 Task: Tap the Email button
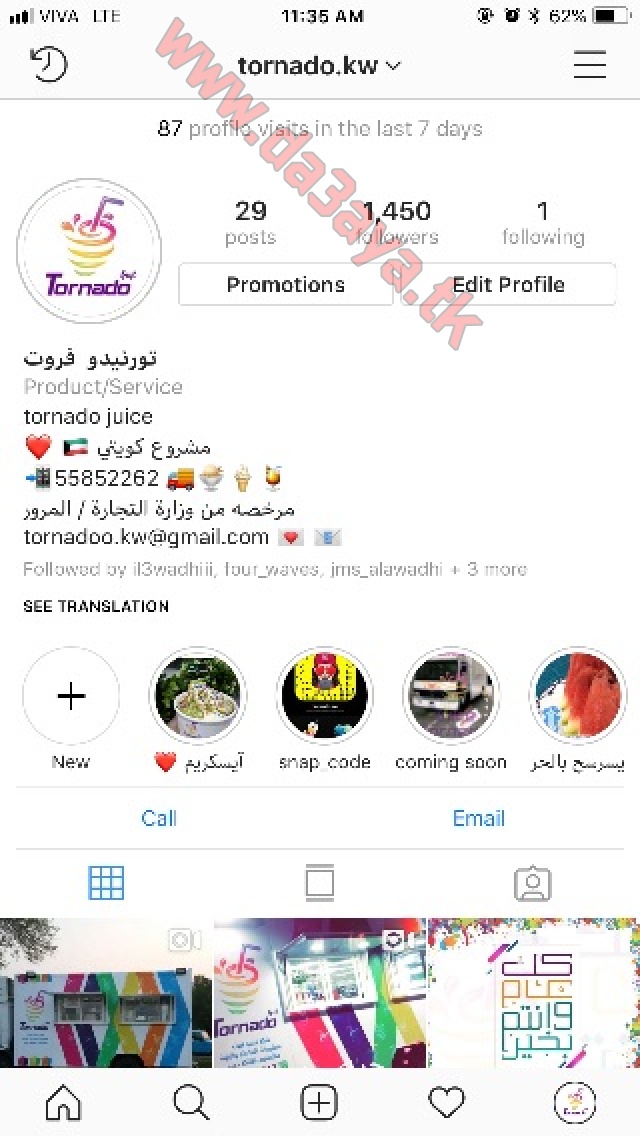pos(478,818)
